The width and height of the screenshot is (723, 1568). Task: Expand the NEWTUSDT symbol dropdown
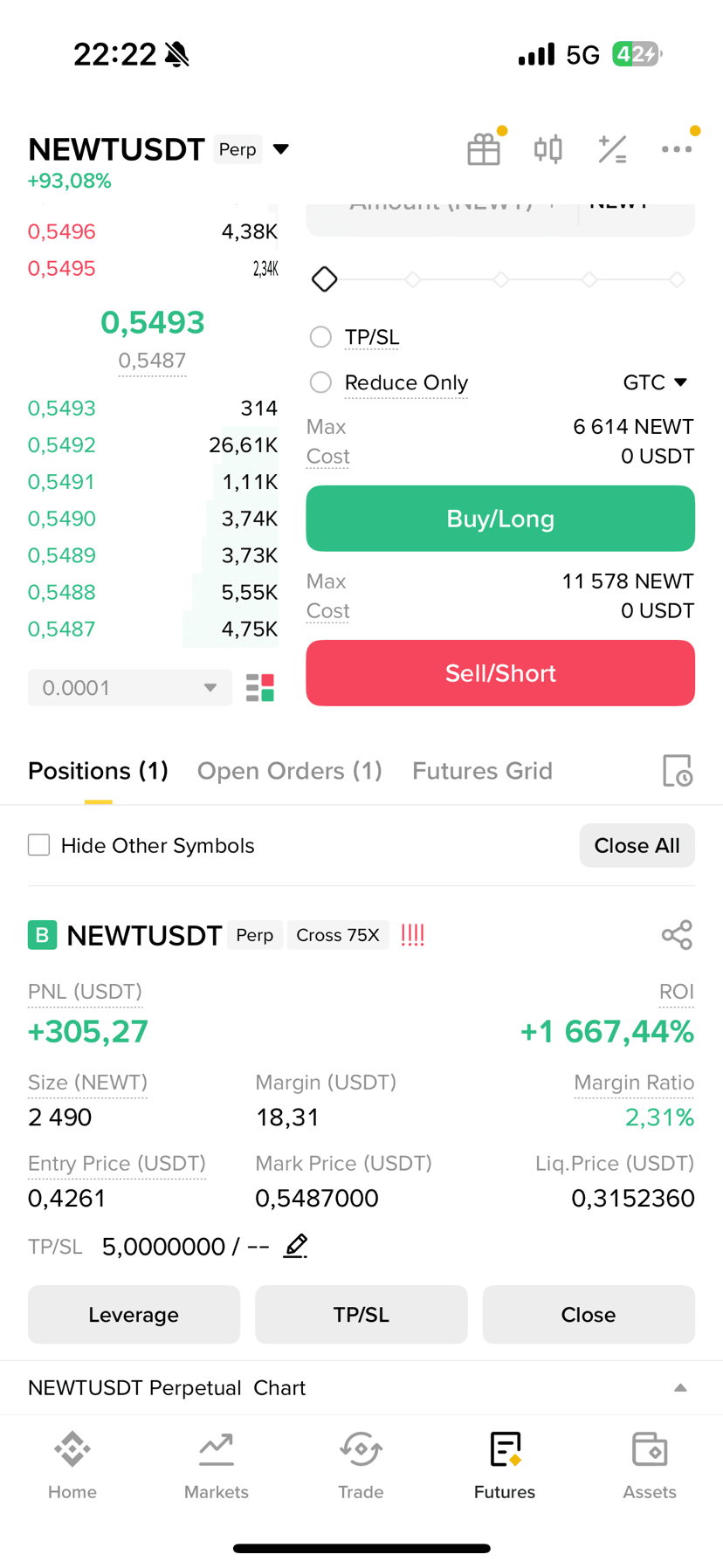(x=281, y=149)
